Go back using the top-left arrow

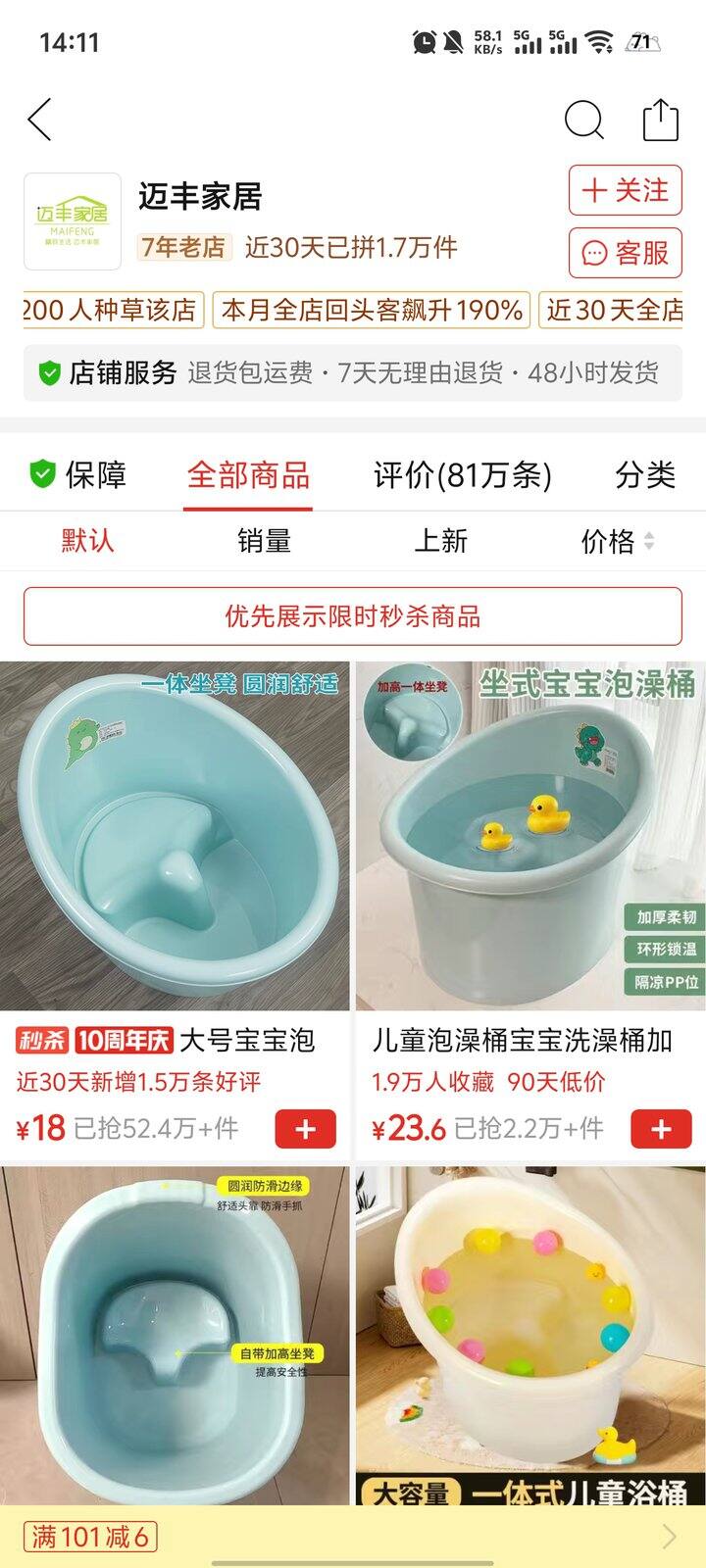[x=39, y=120]
